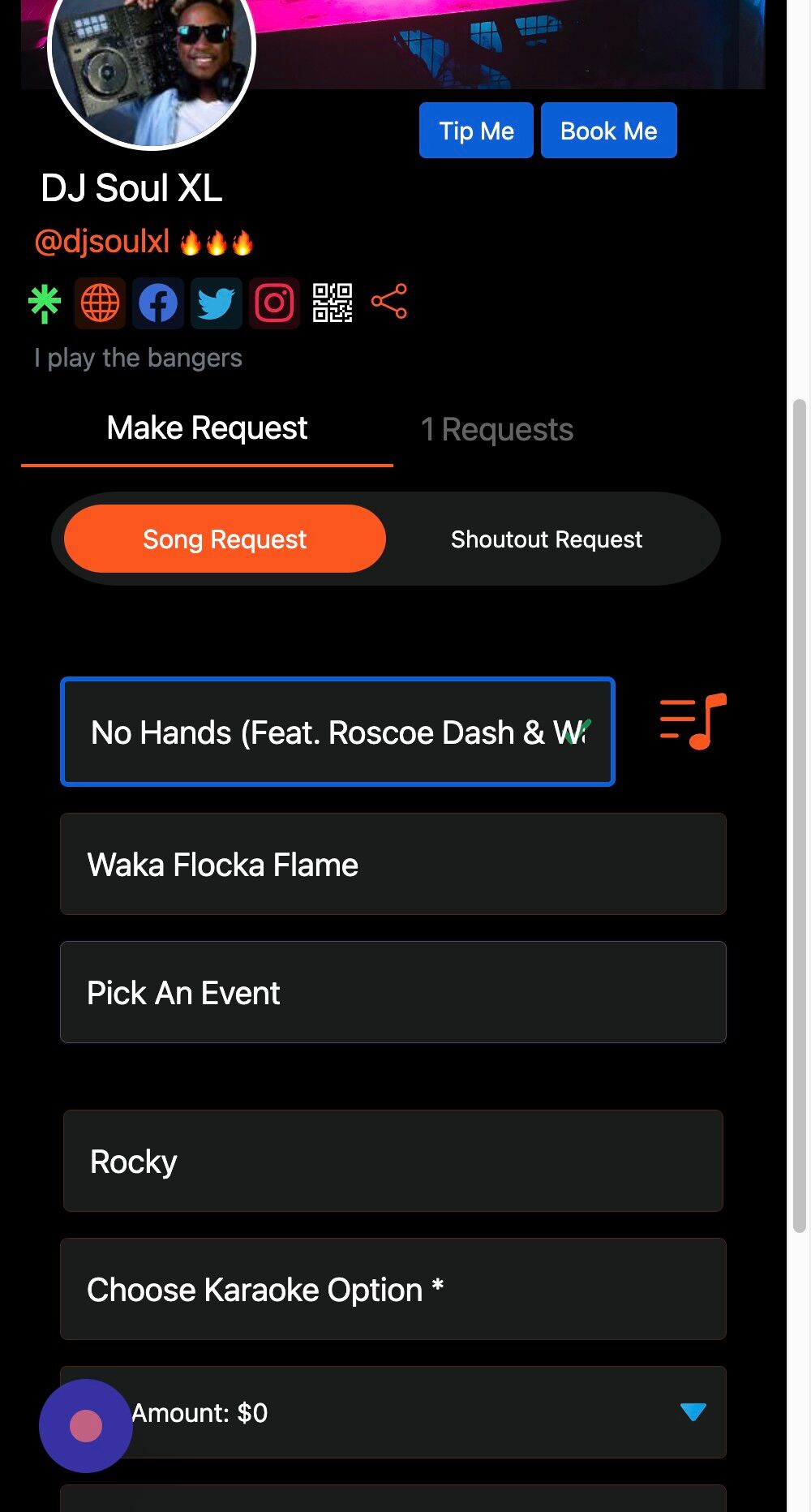
Task: Open the Facebook profile icon
Action: point(158,303)
